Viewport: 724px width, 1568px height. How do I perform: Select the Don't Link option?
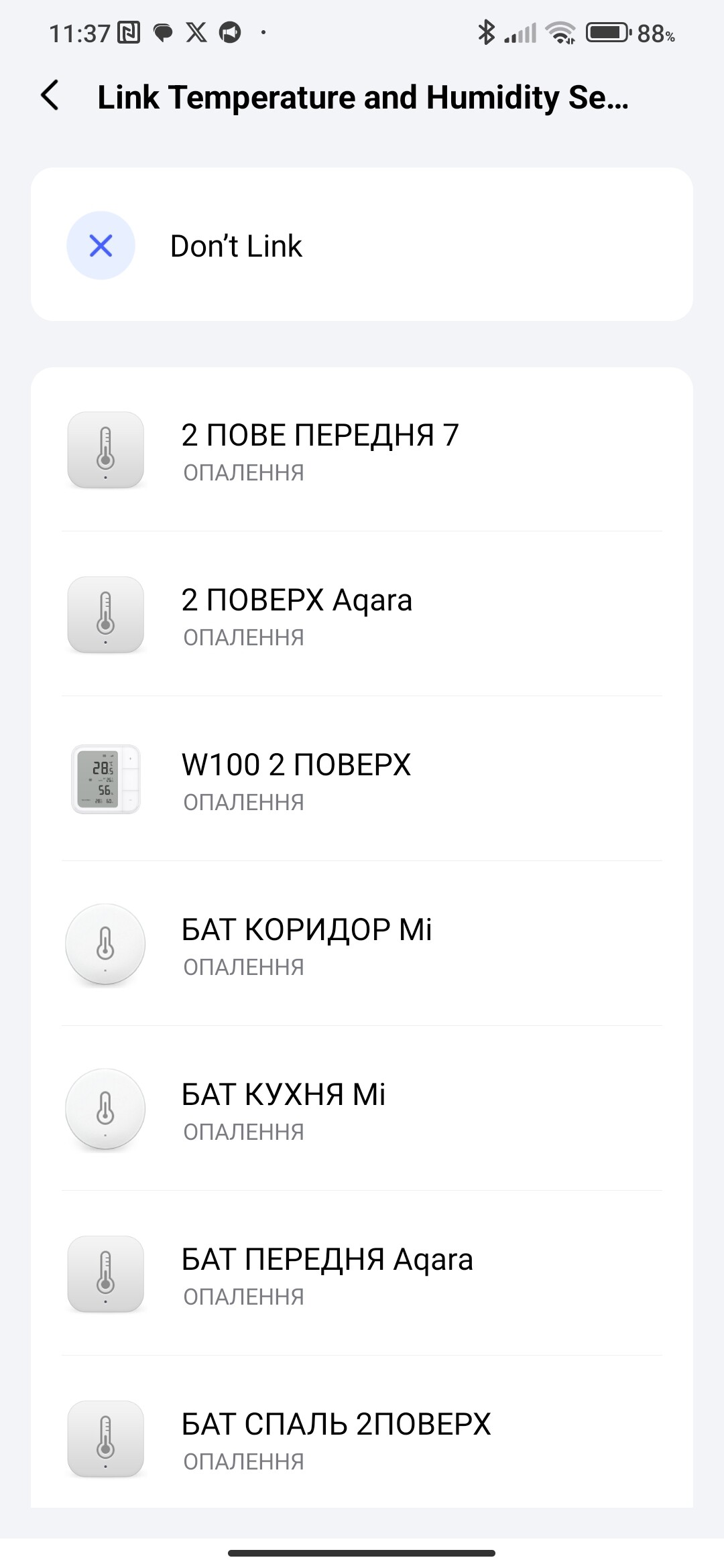[x=362, y=245]
